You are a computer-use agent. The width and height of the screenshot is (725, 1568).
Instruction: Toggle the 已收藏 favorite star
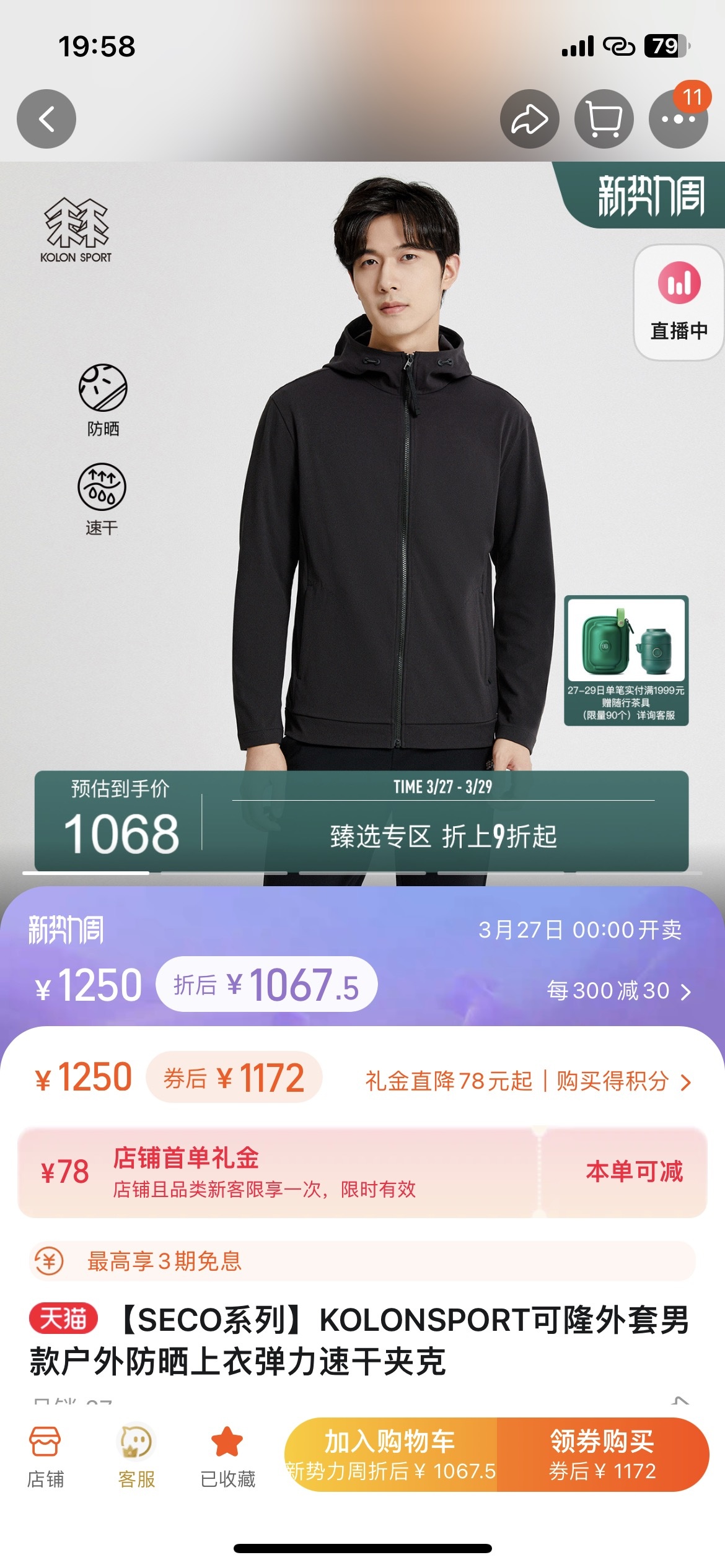[227, 1457]
